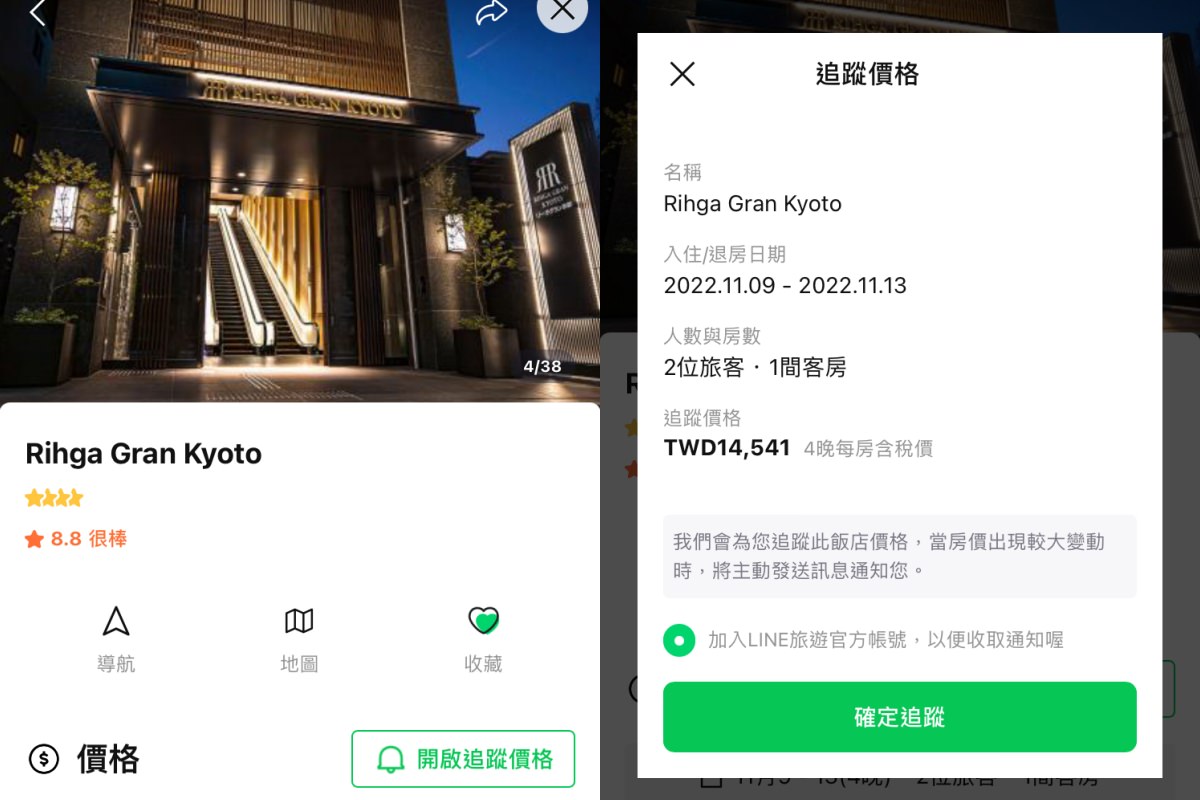Confirm with the 確定追蹤 button
The image size is (1200, 800).
(x=899, y=717)
